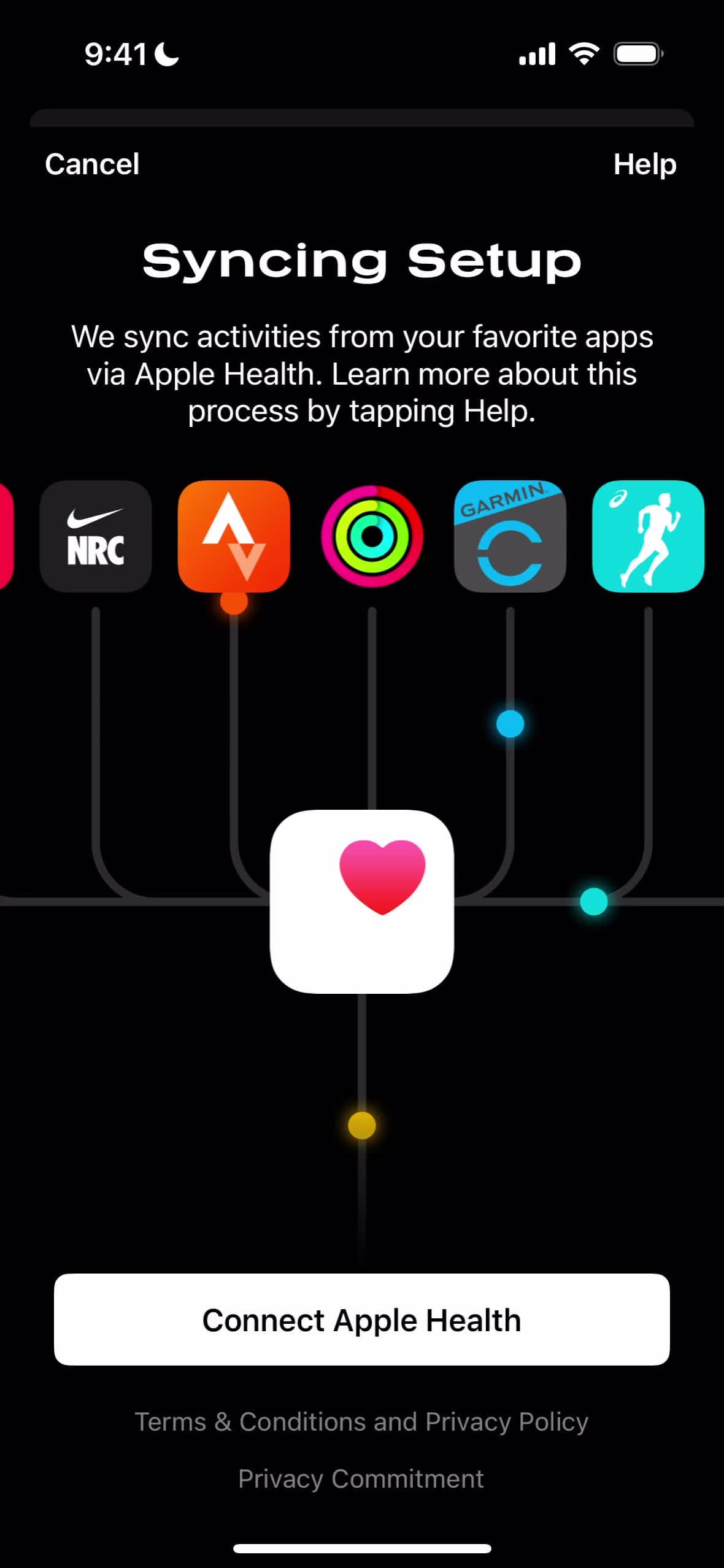Viewport: 724px width, 1568px height.
Task: Open Terms & Conditions and Privacy Policy
Action: [361, 1421]
